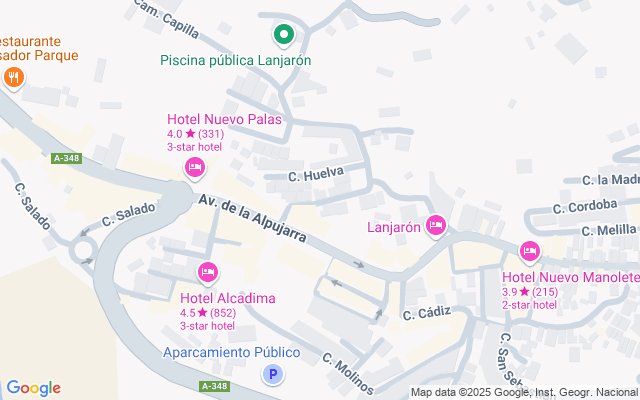Select Piscina pública Lanjarón pin

coord(284,36)
